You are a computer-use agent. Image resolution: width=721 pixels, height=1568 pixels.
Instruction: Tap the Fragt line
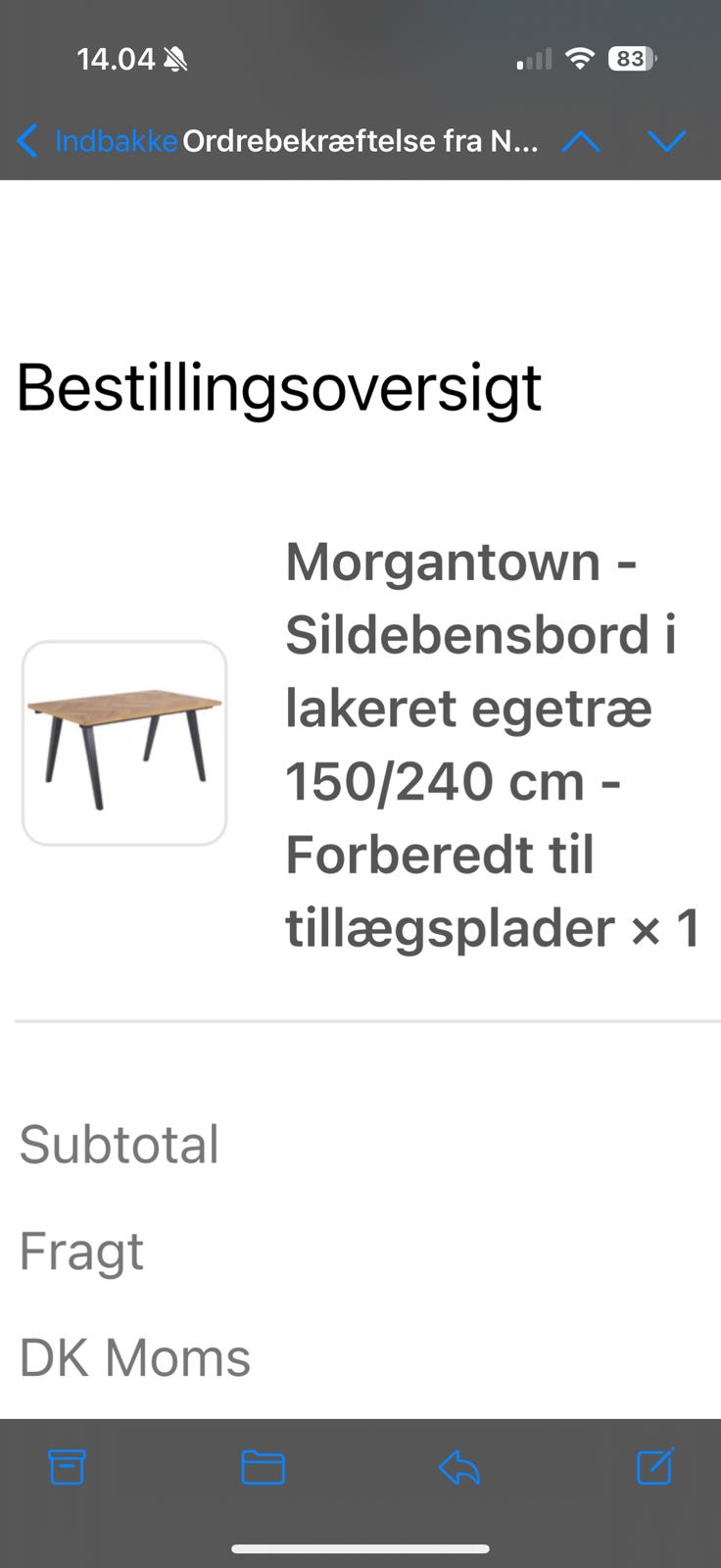(81, 1251)
